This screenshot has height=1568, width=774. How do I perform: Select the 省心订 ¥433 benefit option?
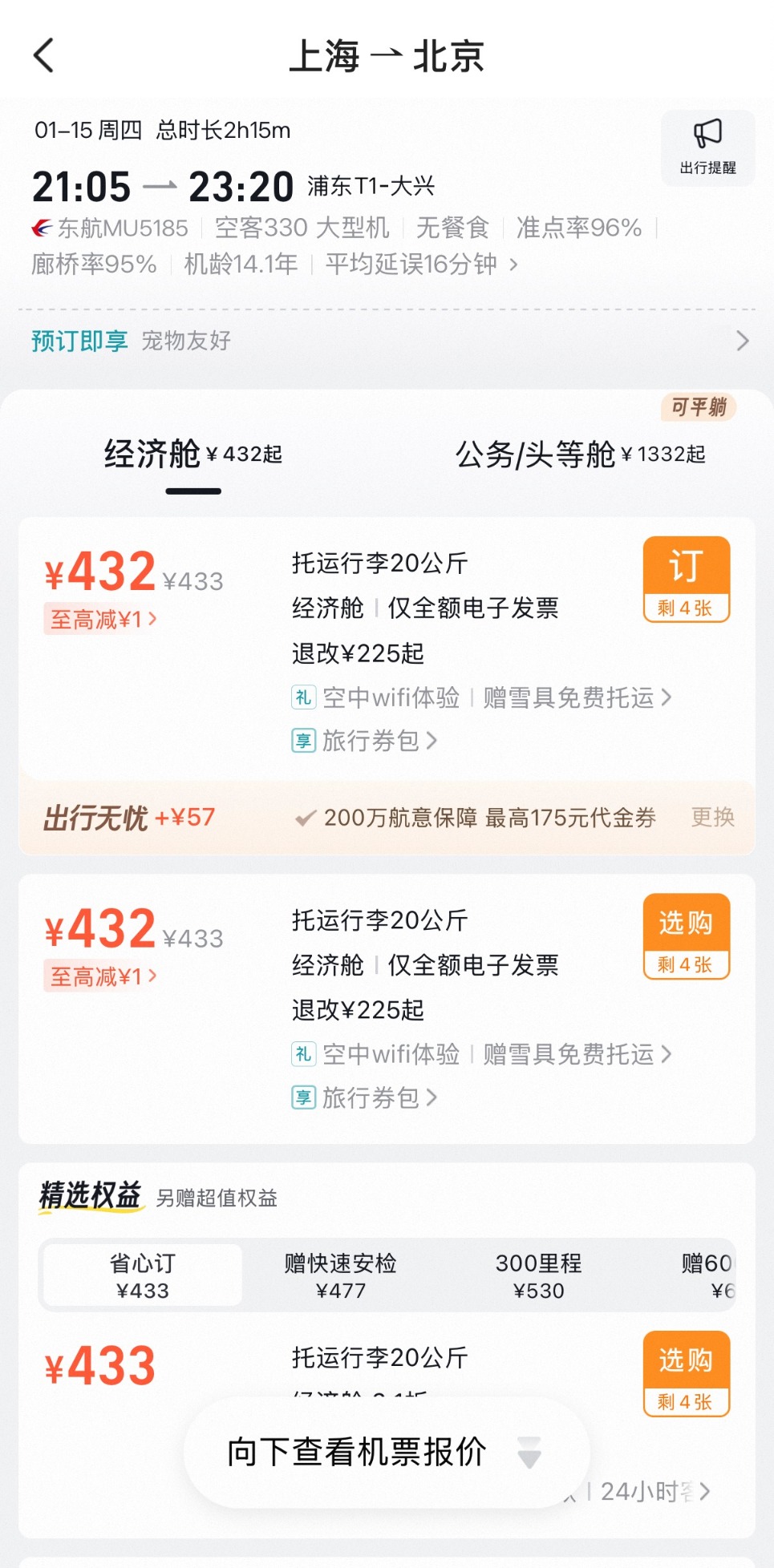point(142,1275)
